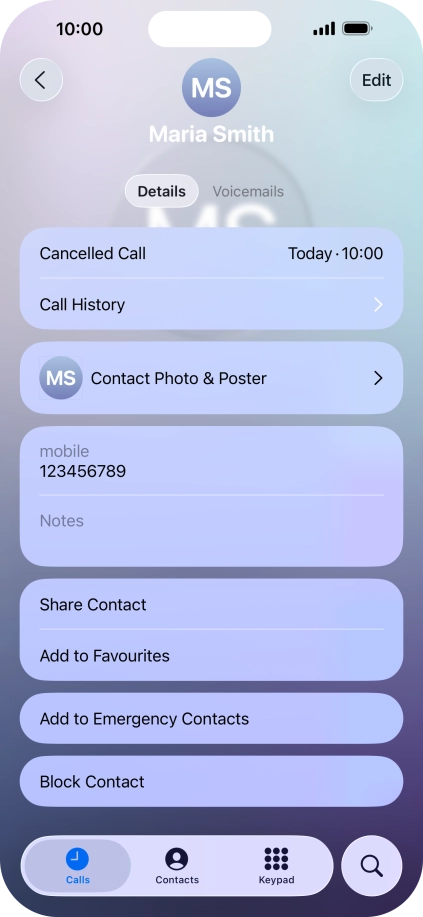Open the Calls tab

point(77,866)
